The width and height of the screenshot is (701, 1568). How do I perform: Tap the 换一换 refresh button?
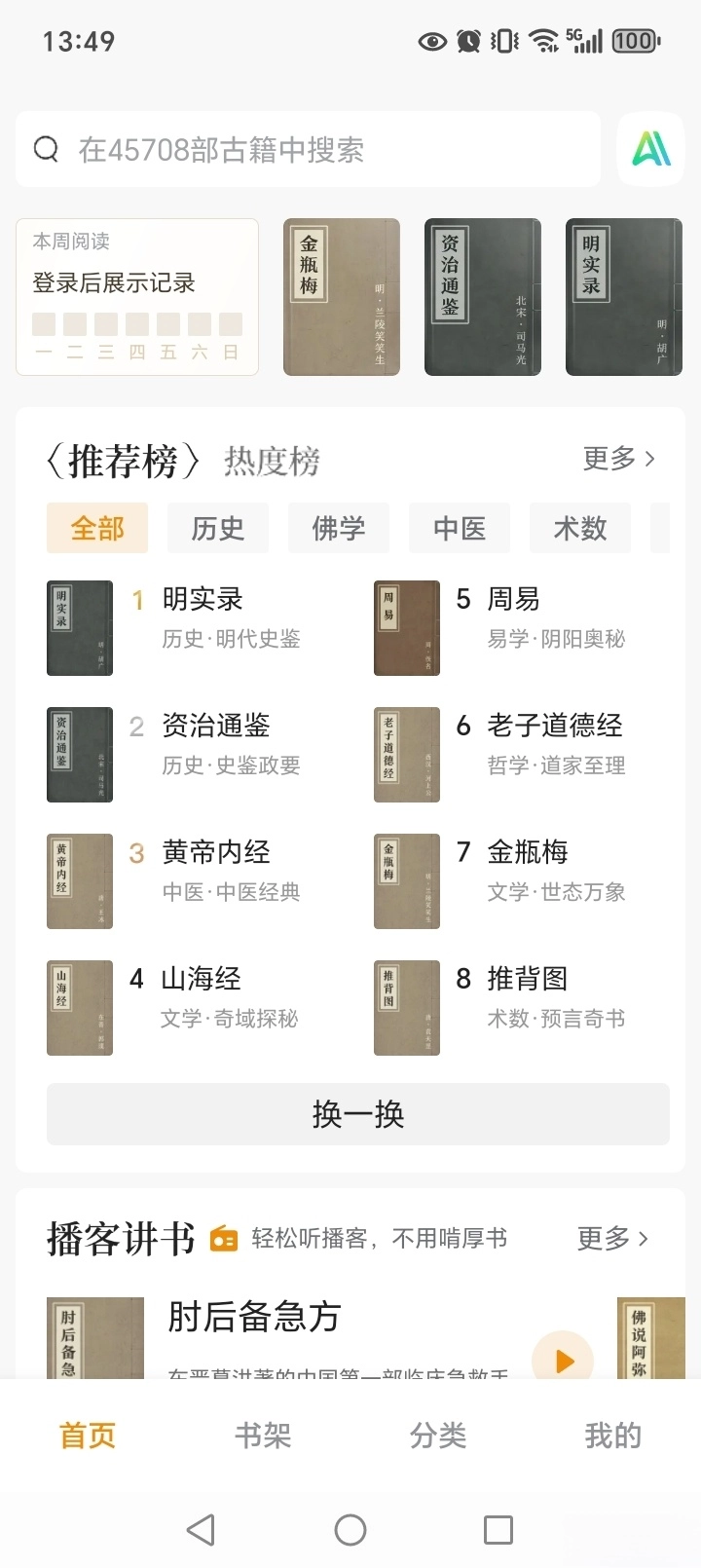(357, 1114)
